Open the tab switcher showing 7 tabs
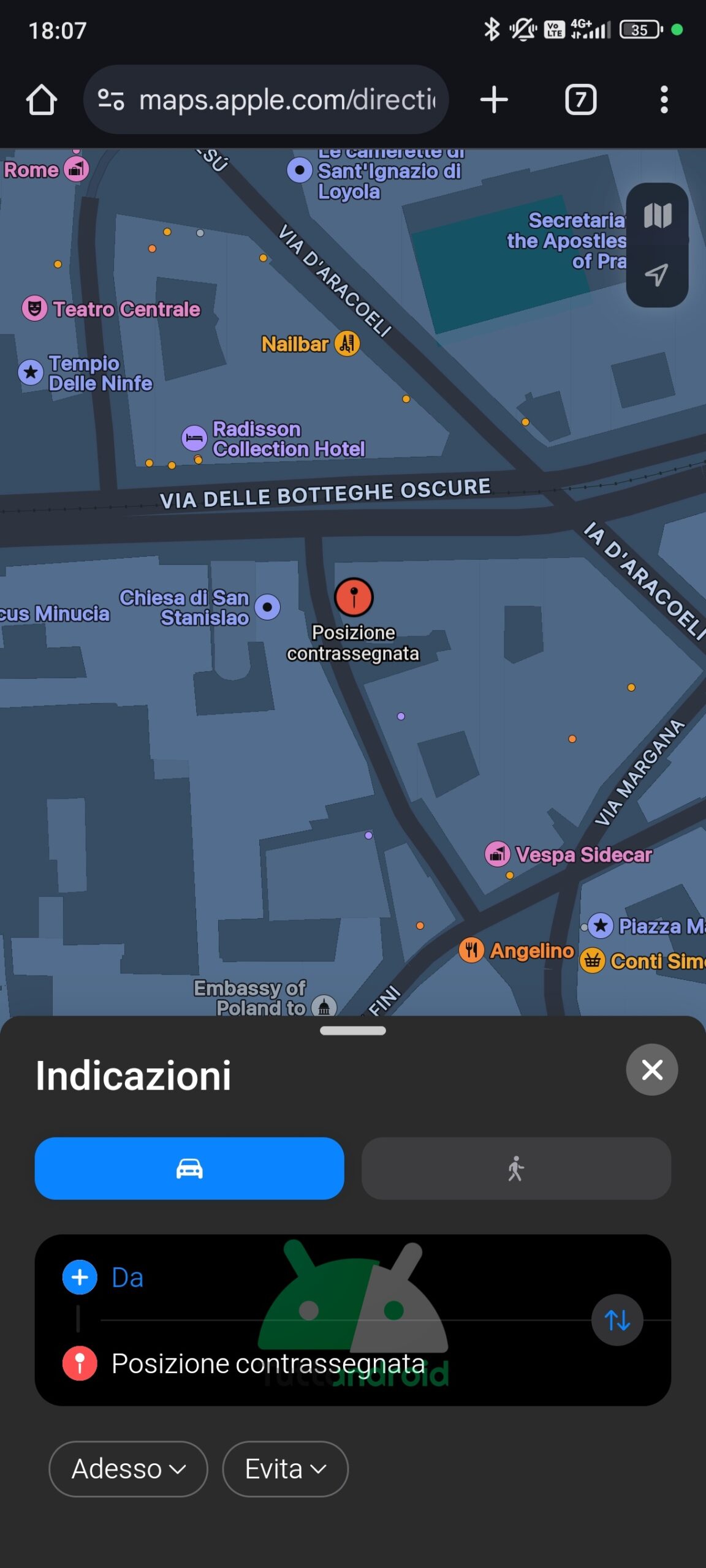Viewport: 706px width, 1568px height. click(x=580, y=100)
